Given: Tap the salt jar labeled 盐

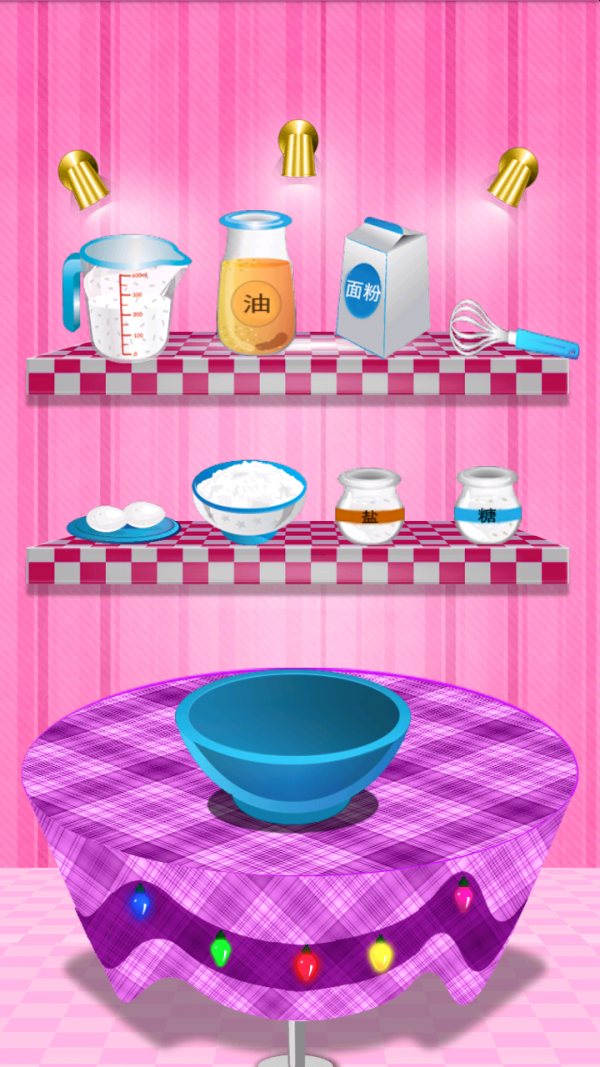Looking at the screenshot, I should click(x=370, y=508).
